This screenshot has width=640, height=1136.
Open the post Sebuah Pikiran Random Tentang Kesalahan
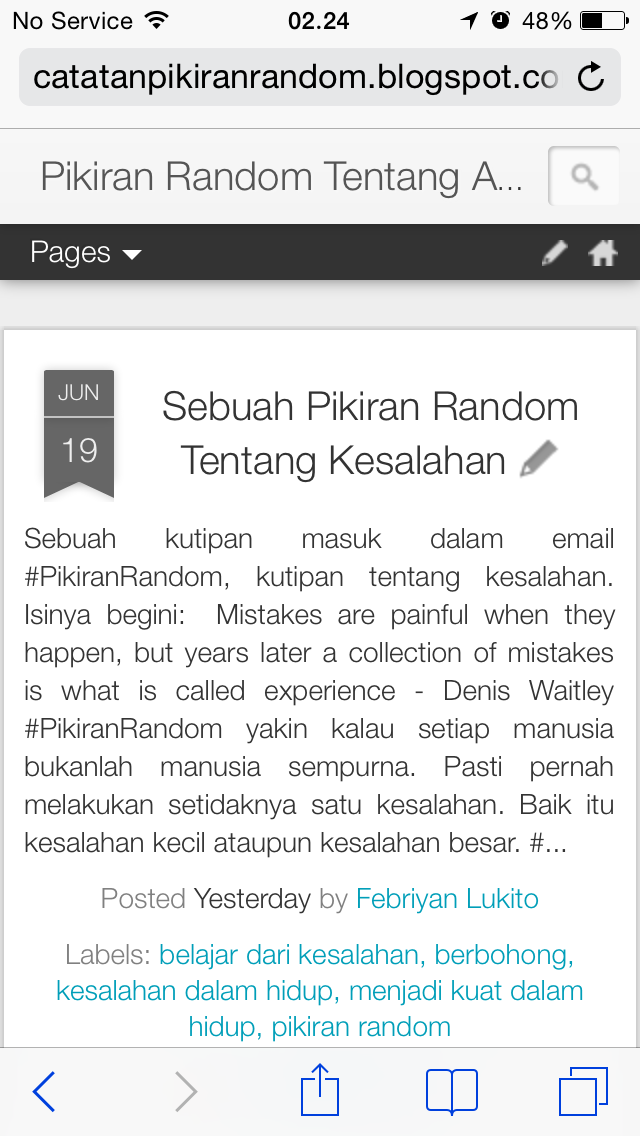370,433
